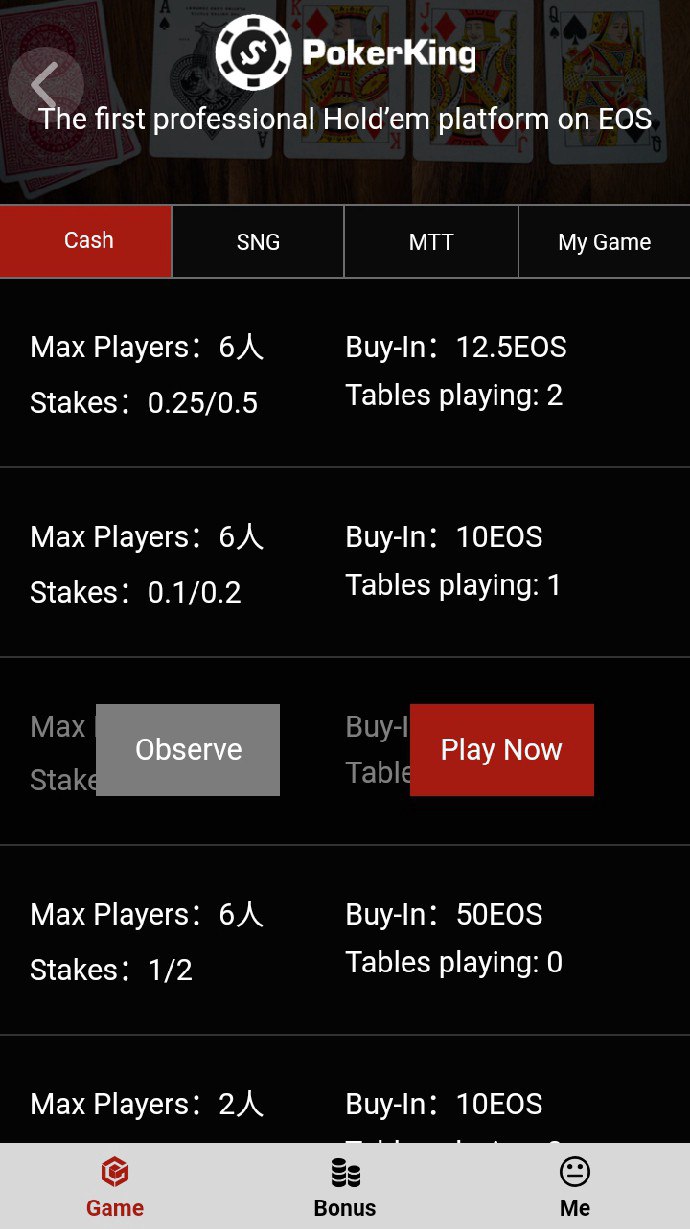Viewport: 690px width, 1229px height.
Task: Tap the Observe button
Action: click(x=188, y=750)
